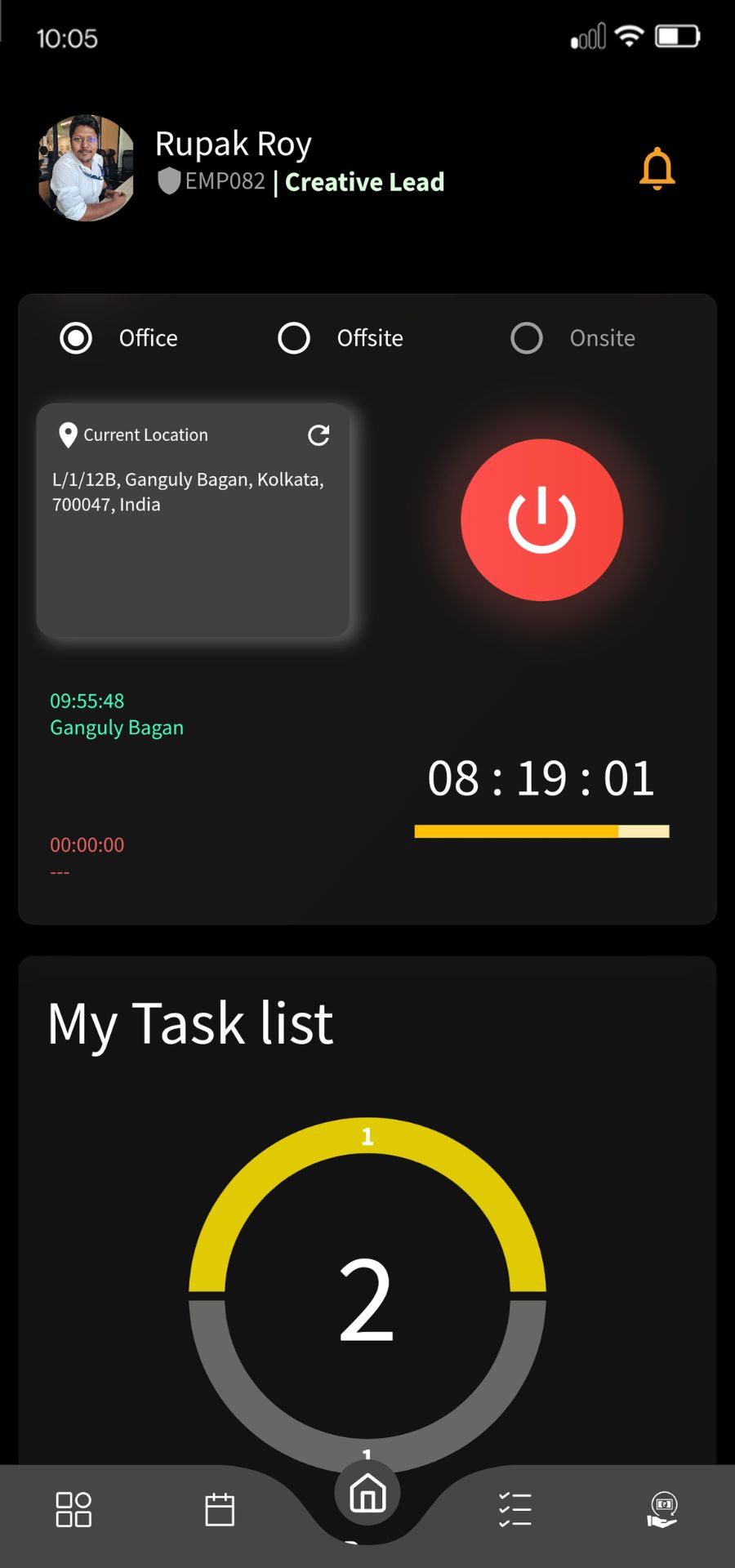735x1568 pixels.
Task: Switch to the calendar tab
Action: 220,1509
